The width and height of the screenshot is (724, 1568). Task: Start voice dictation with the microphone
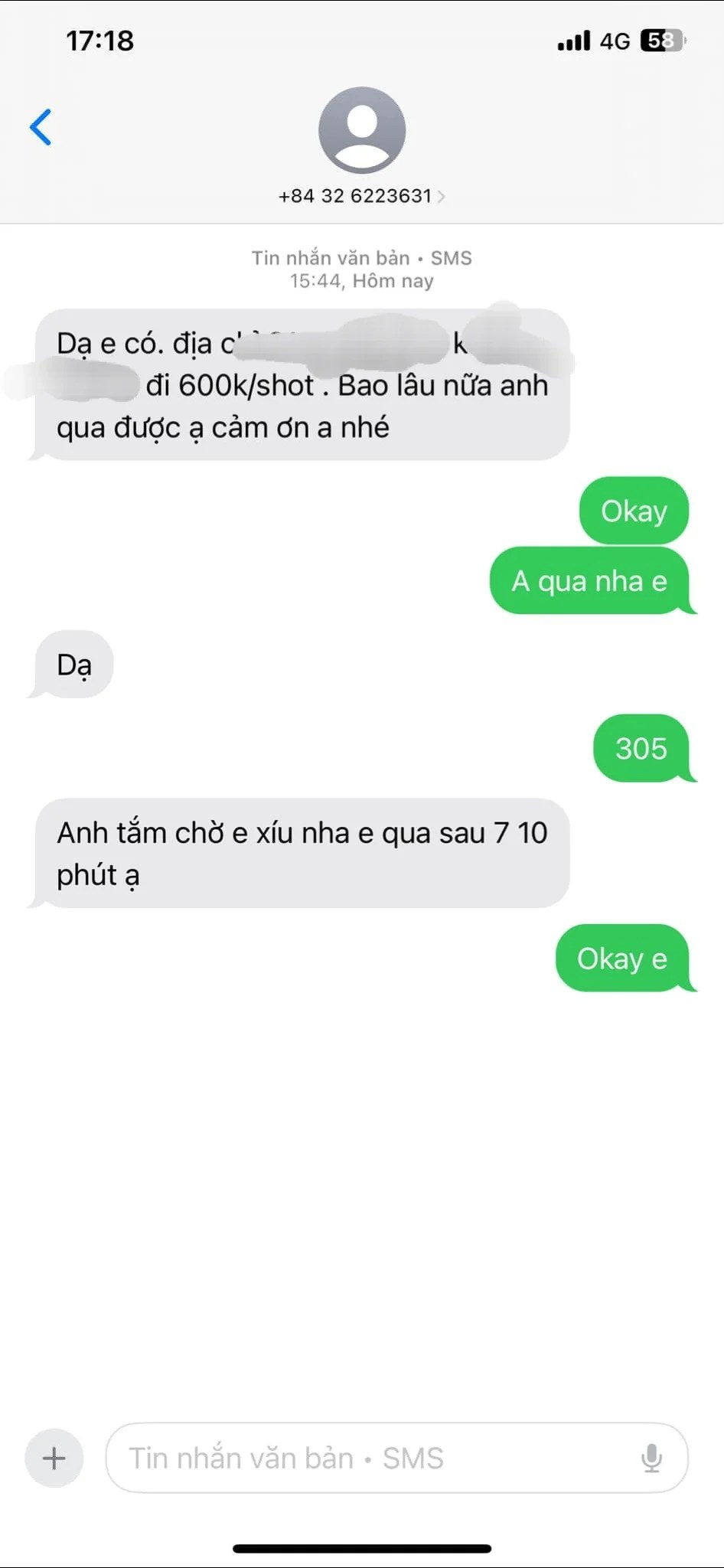coord(651,1458)
